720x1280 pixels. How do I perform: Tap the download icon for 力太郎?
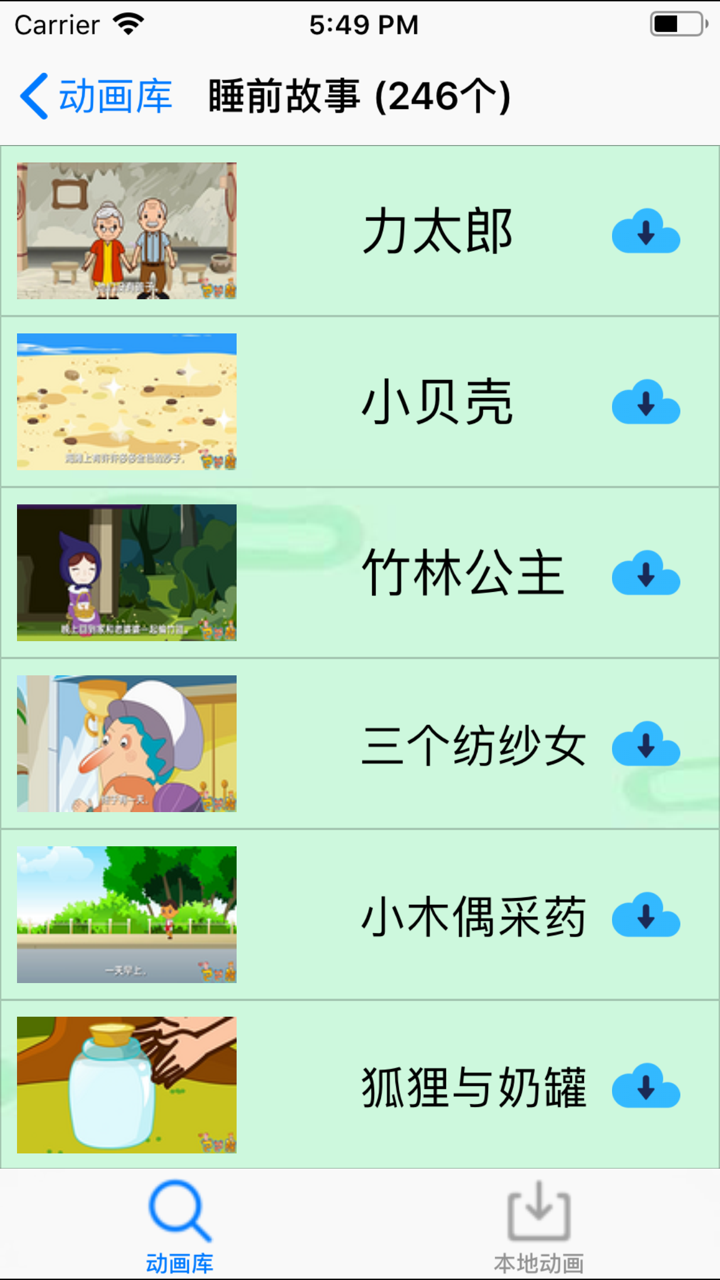[645, 231]
